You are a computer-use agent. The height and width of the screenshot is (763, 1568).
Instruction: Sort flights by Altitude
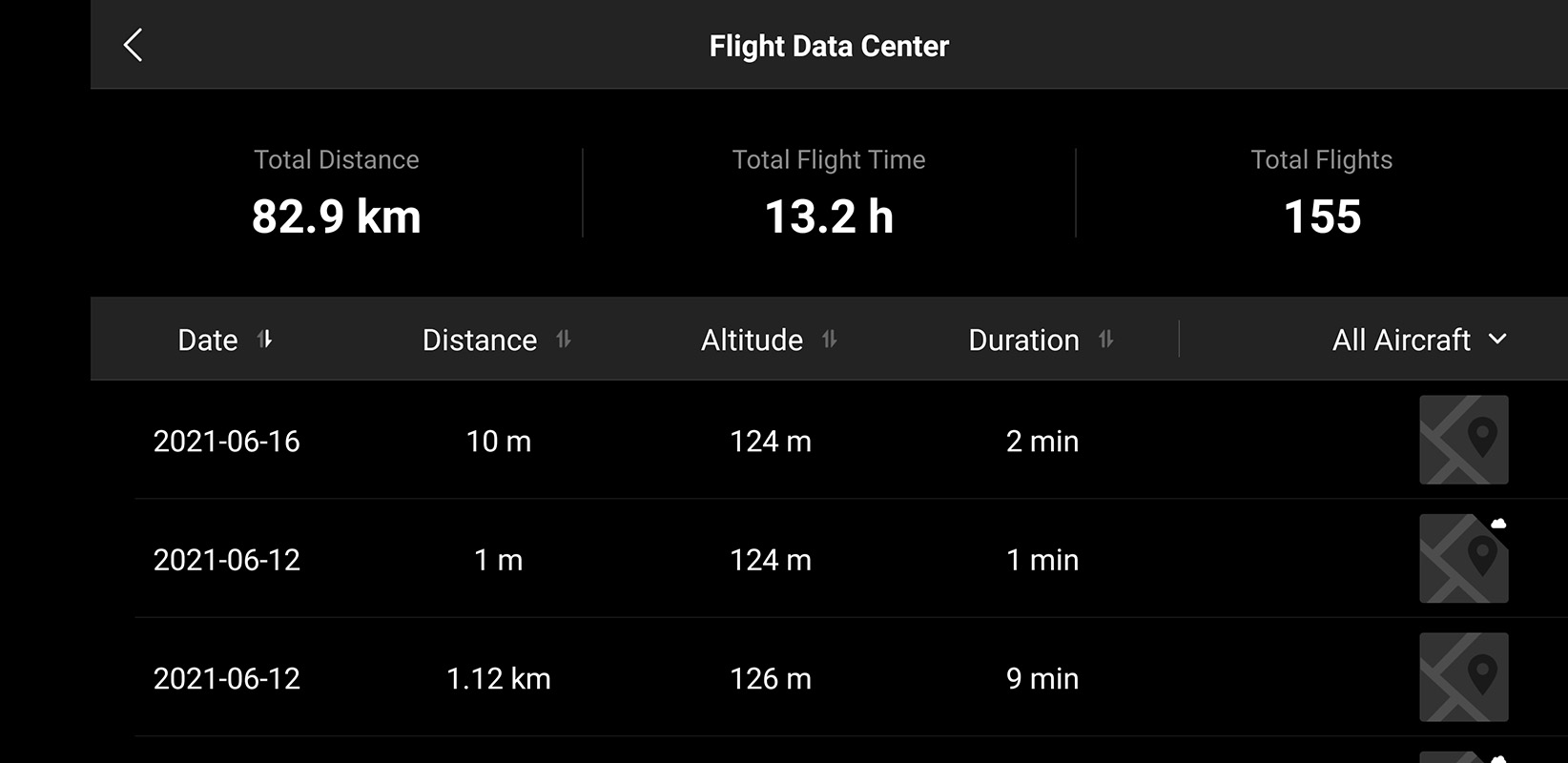tap(768, 340)
